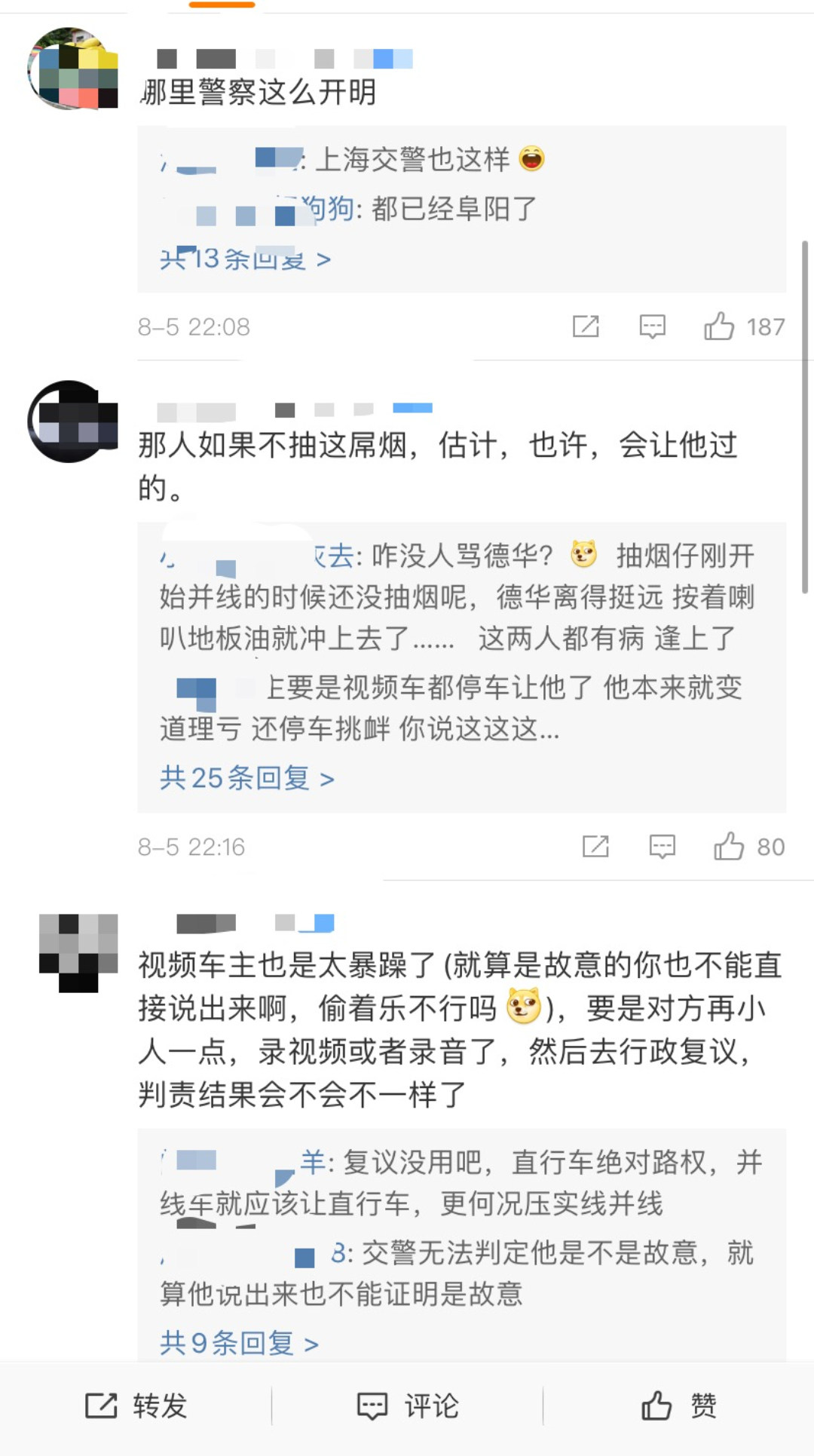814x1456 pixels.
Task: Like the comment with 187 likes
Action: (x=719, y=326)
